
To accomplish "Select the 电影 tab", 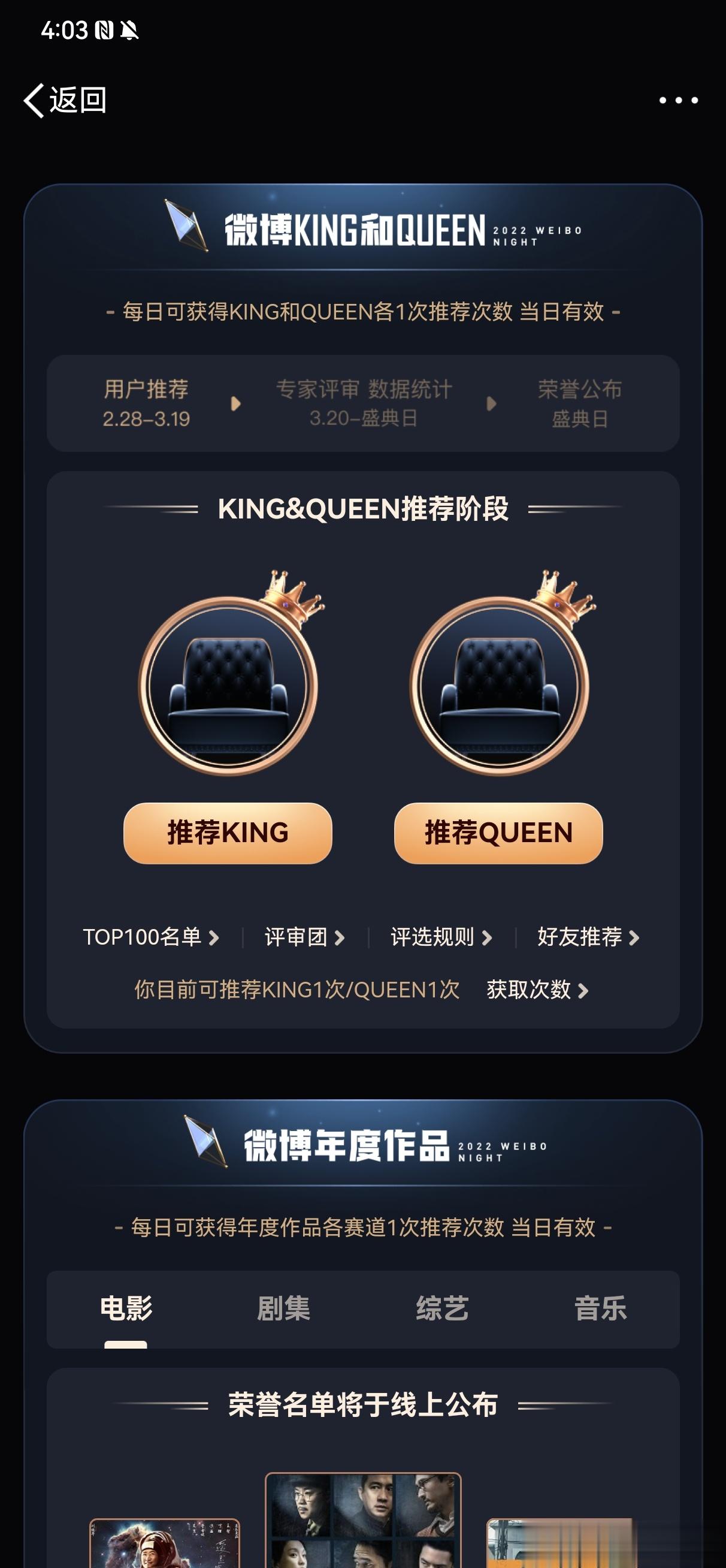I will click(x=126, y=1308).
